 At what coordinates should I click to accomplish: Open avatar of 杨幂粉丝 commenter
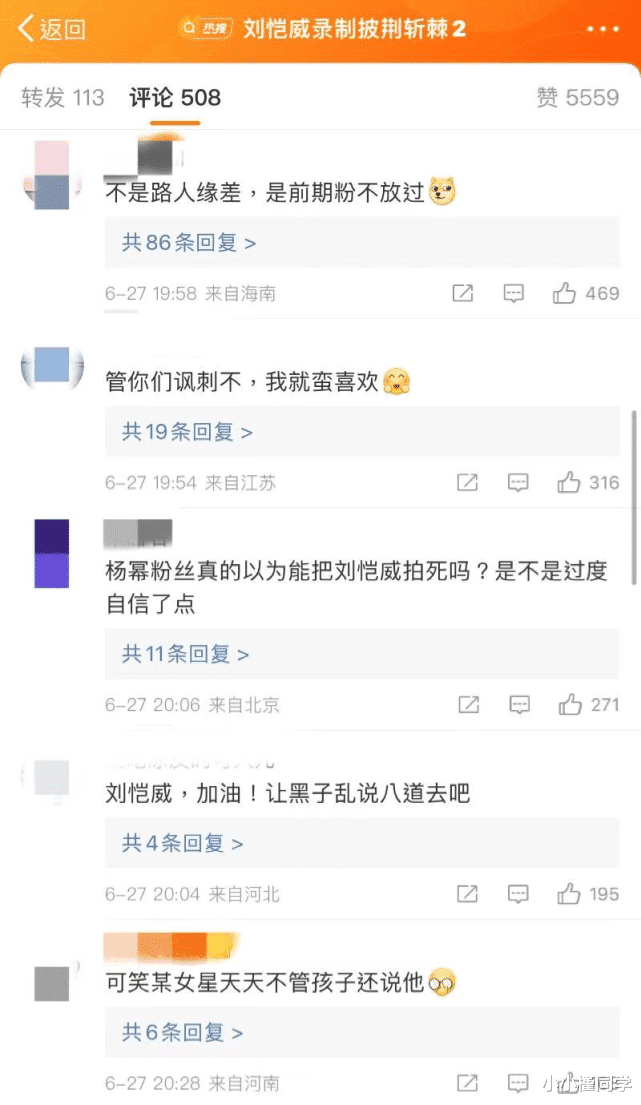coord(52,553)
